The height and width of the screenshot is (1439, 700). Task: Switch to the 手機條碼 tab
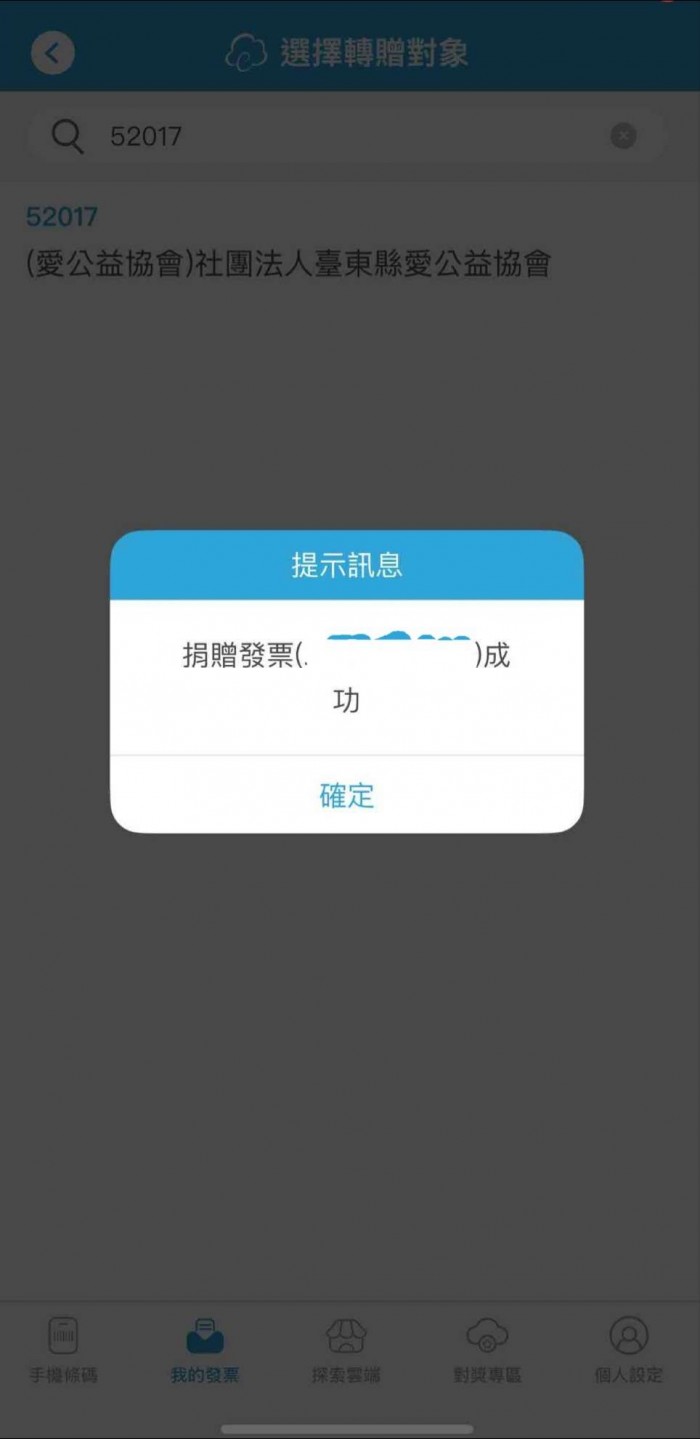click(63, 1349)
